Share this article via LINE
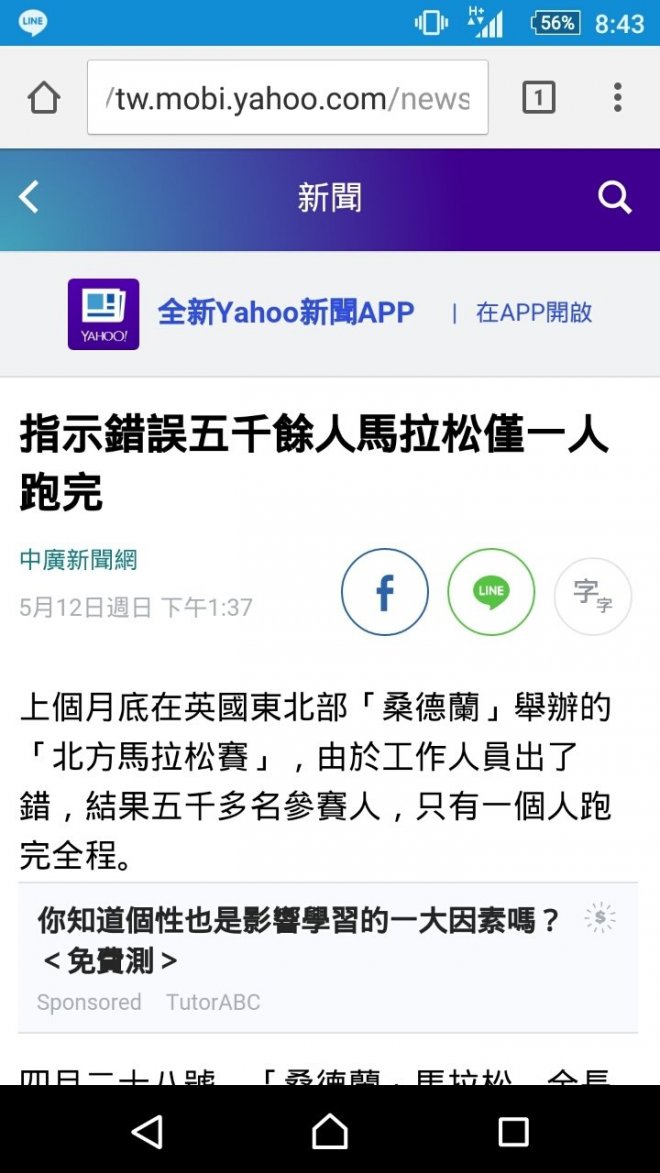This screenshot has width=660, height=1173. [491, 592]
